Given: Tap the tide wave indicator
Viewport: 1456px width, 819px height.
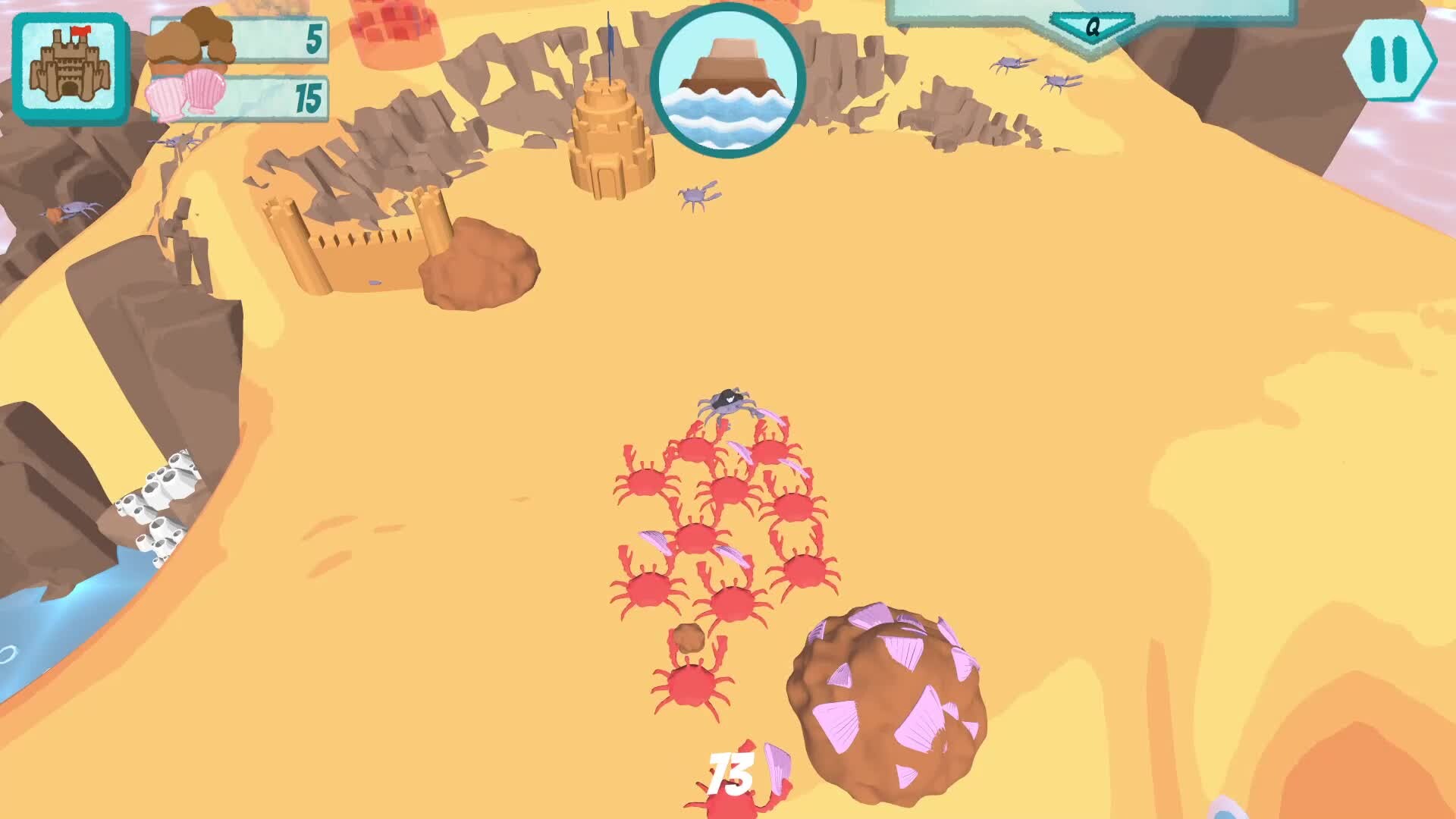Looking at the screenshot, I should 727,81.
